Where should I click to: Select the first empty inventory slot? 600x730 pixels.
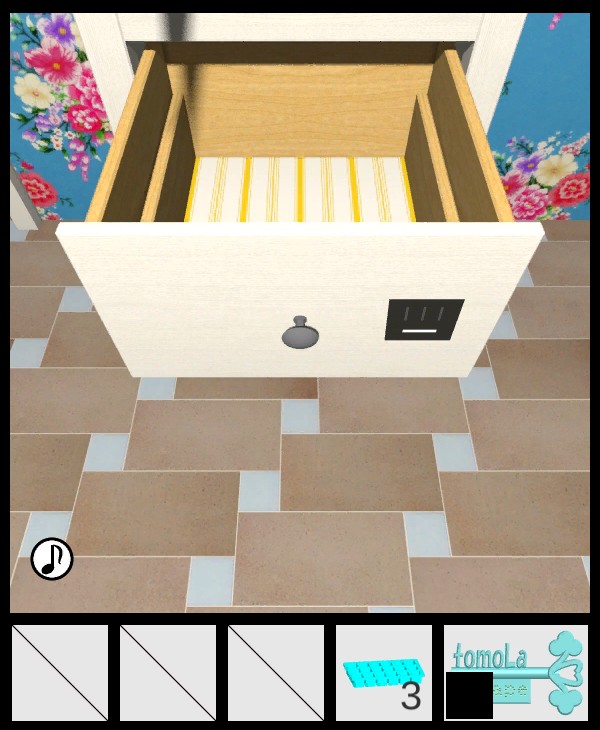[x=60, y=673]
